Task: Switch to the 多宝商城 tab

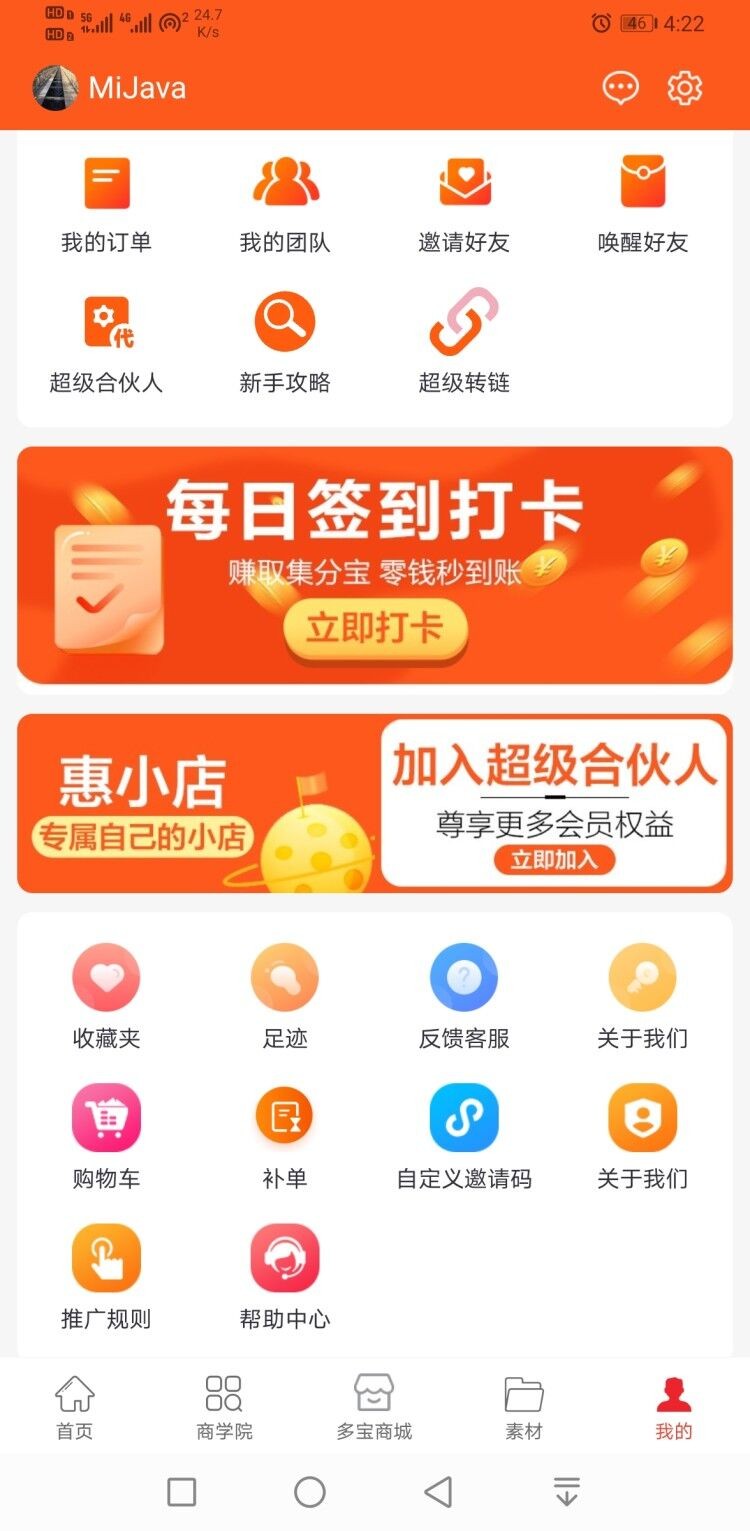Action: coord(374,1406)
